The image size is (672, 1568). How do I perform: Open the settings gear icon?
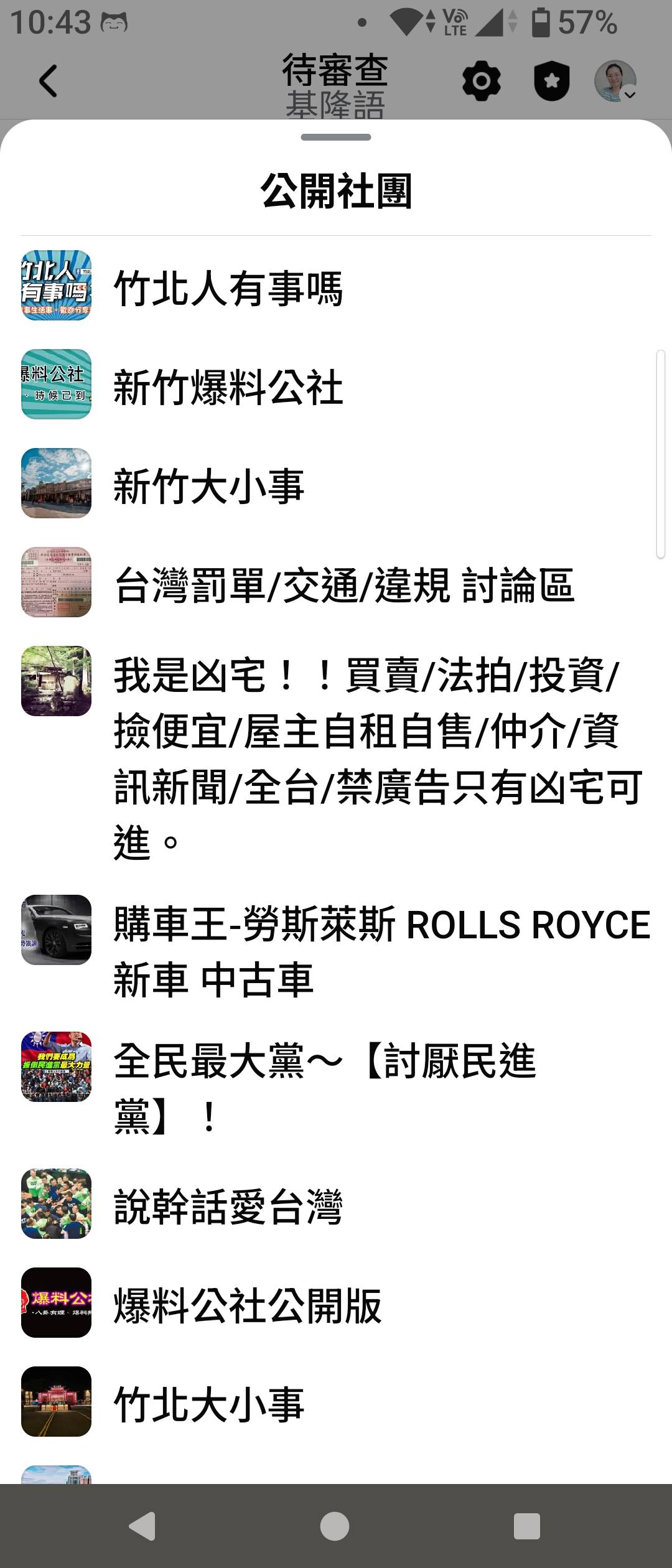tap(481, 82)
